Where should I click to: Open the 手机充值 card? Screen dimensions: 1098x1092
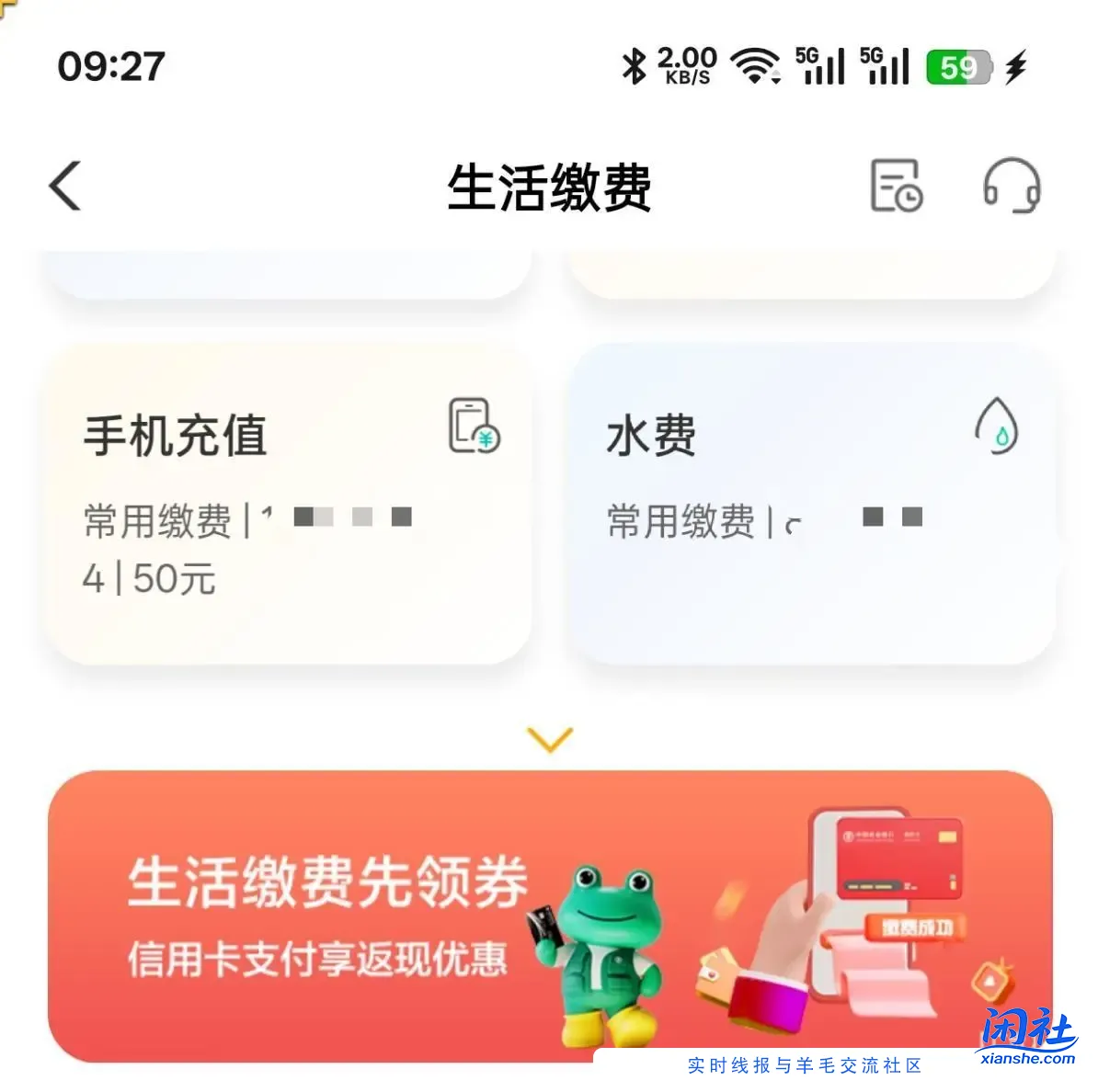(289, 504)
